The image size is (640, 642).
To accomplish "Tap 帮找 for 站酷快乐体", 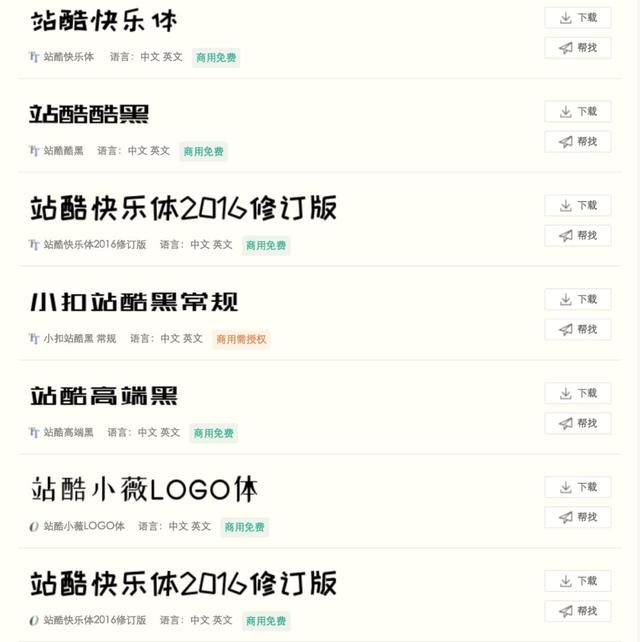I will click(578, 48).
